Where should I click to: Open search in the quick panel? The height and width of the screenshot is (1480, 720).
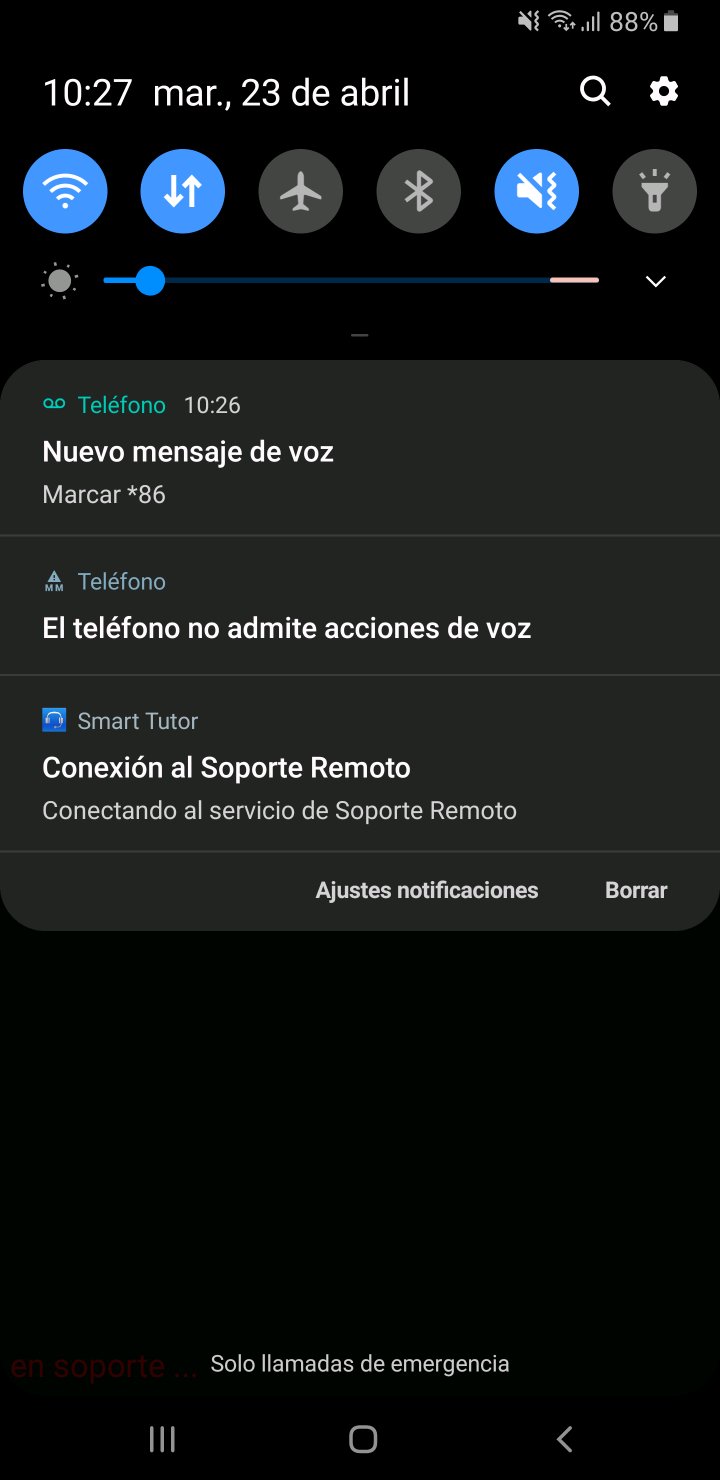595,92
